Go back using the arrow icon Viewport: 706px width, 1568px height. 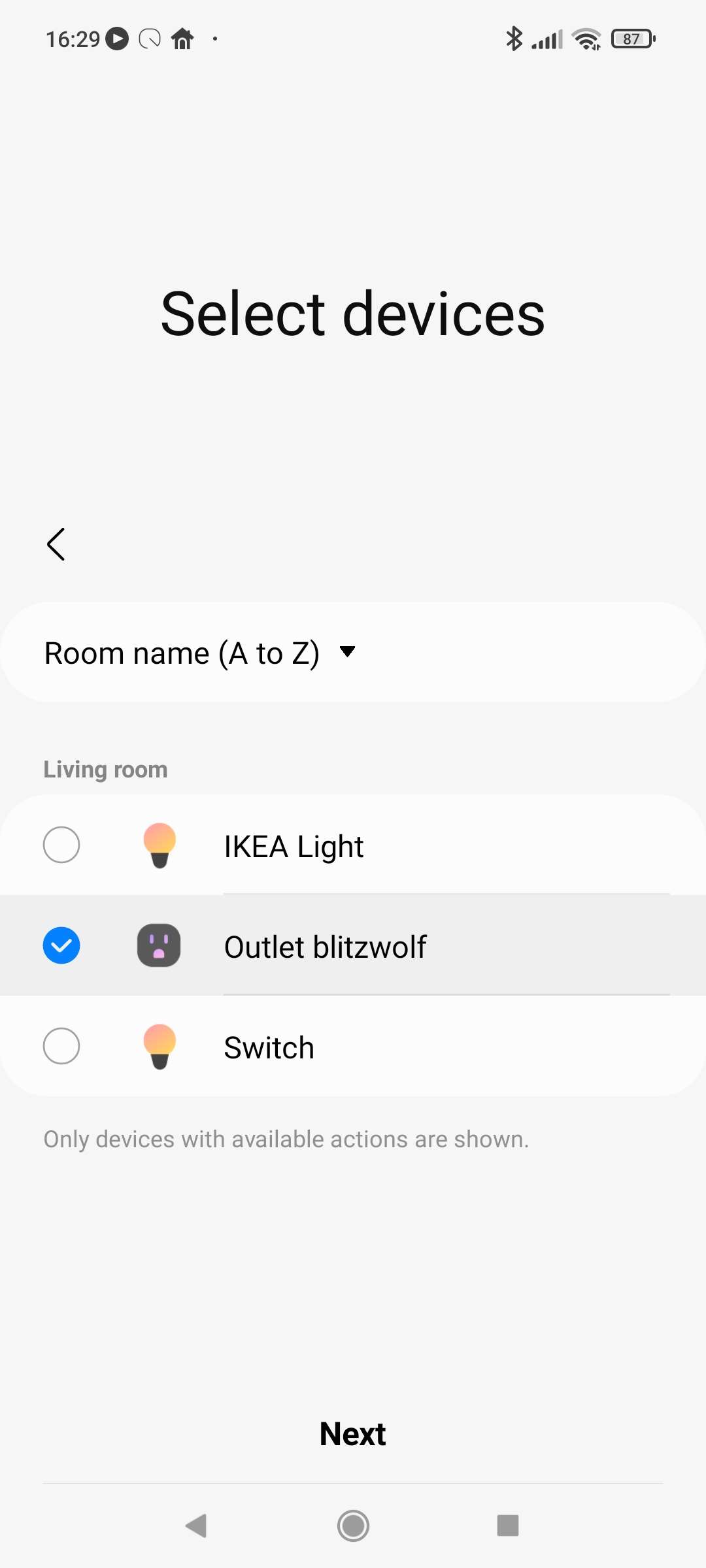56,544
